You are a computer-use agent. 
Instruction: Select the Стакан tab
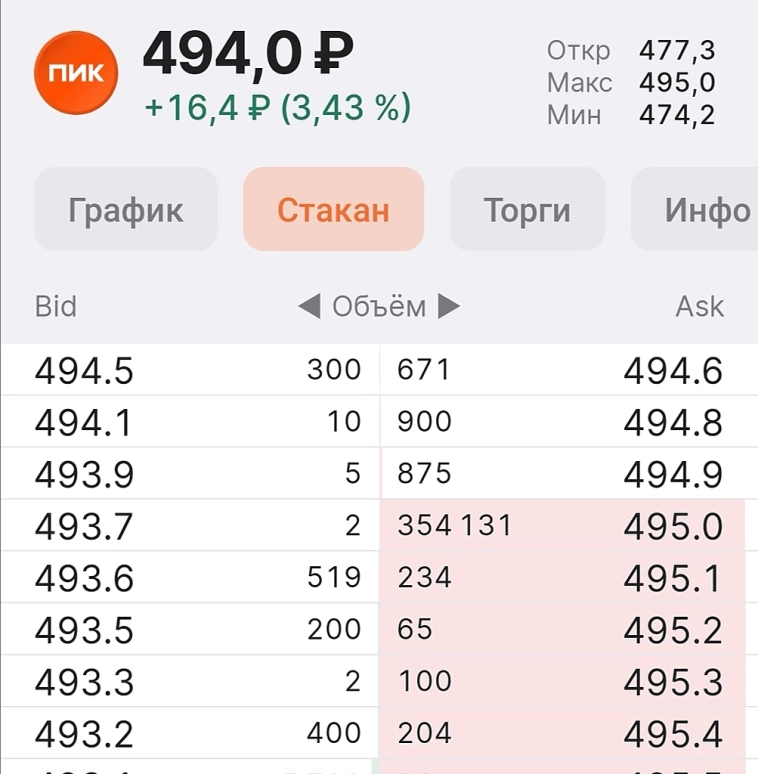coord(333,210)
